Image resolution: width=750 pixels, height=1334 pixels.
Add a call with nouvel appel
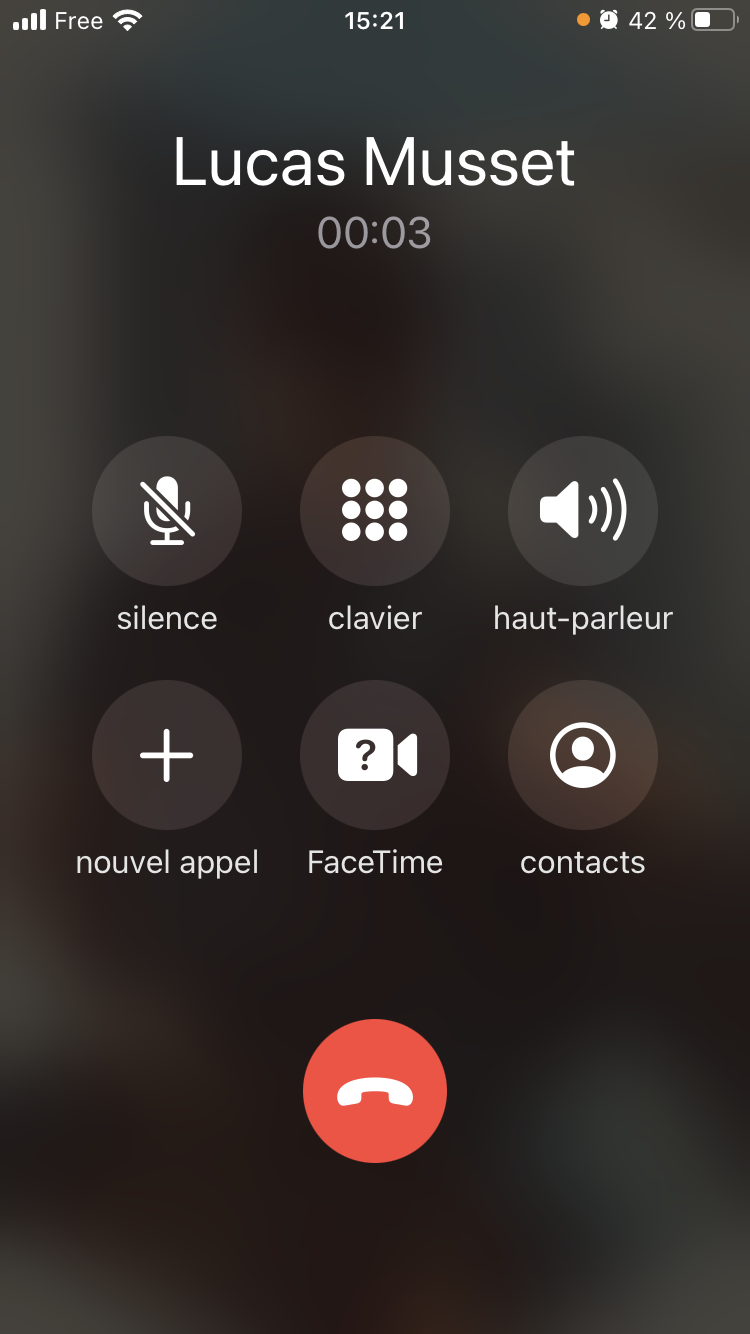tap(167, 755)
